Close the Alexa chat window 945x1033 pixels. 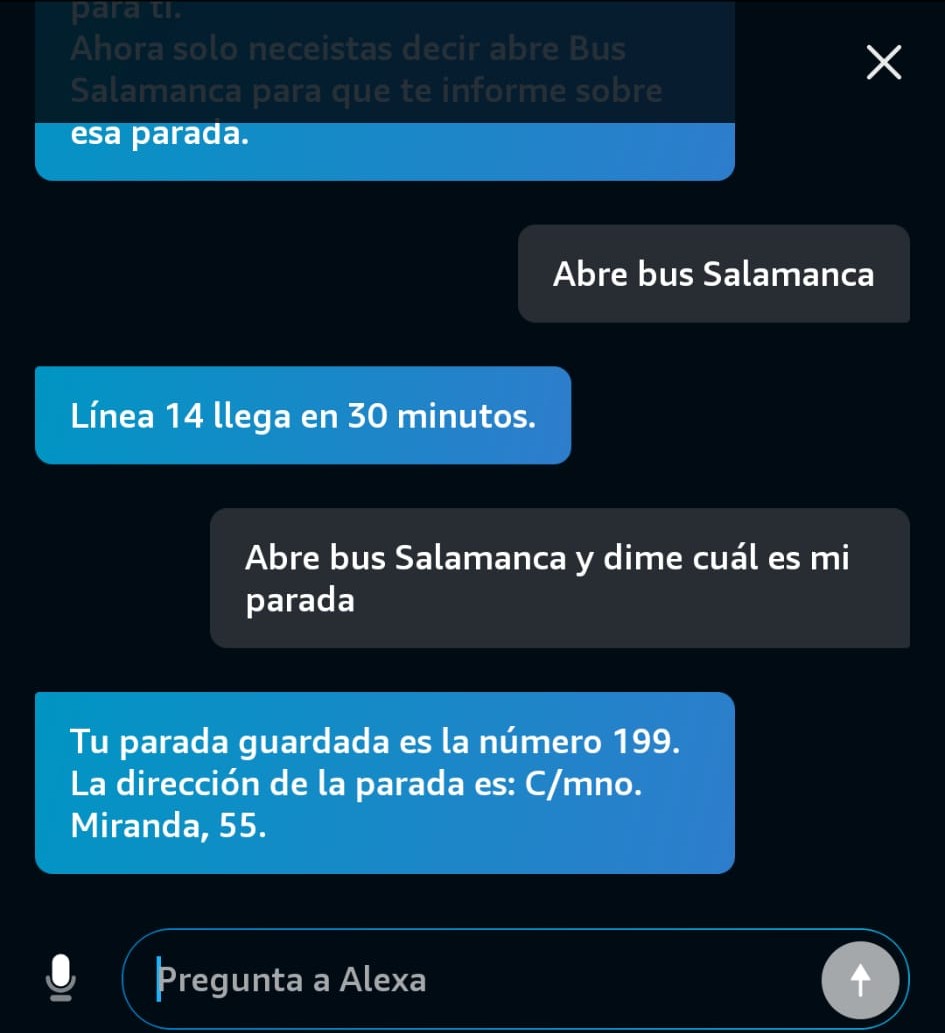[883, 63]
